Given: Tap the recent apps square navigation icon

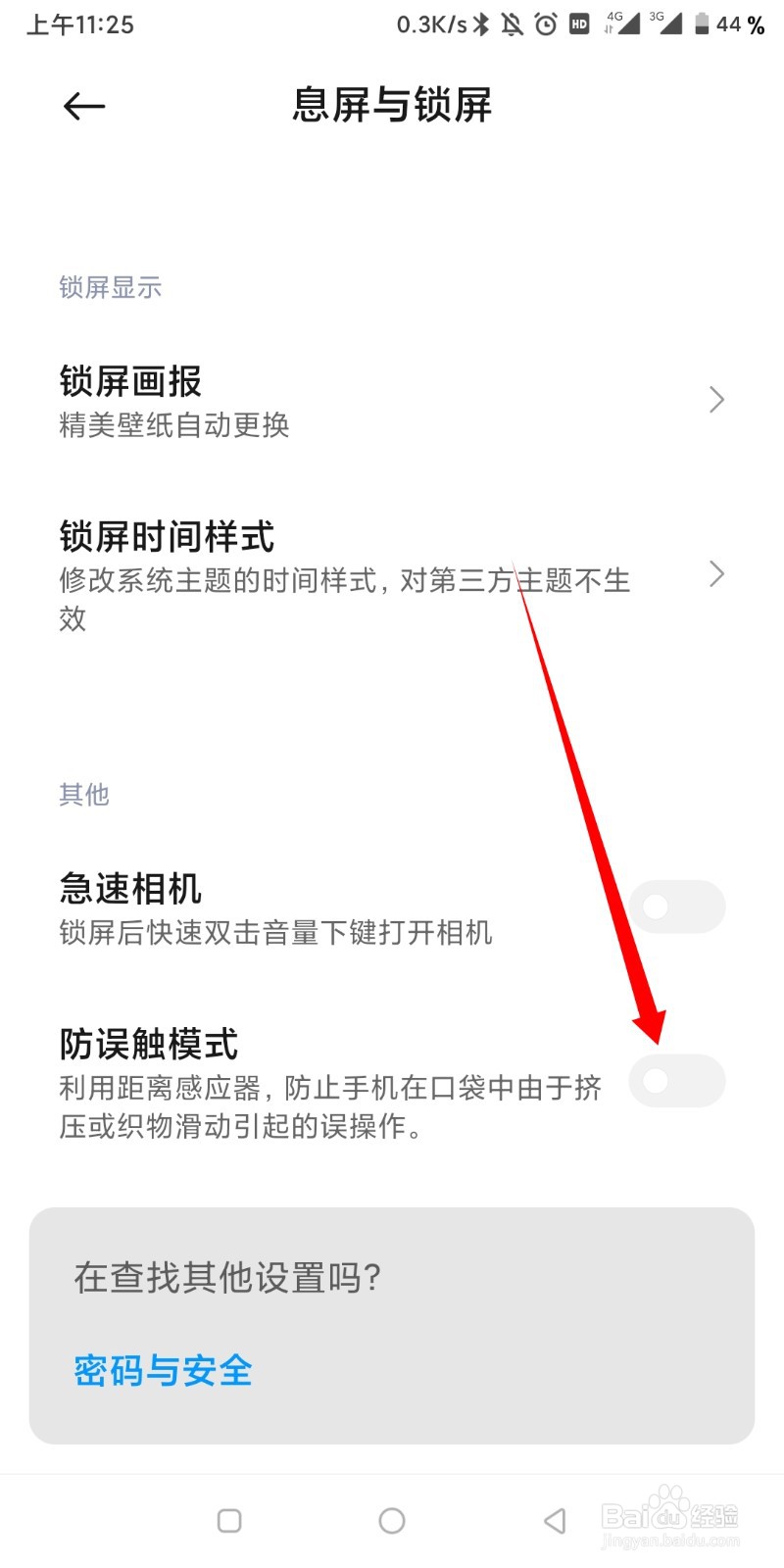Looking at the screenshot, I should point(228,1521).
